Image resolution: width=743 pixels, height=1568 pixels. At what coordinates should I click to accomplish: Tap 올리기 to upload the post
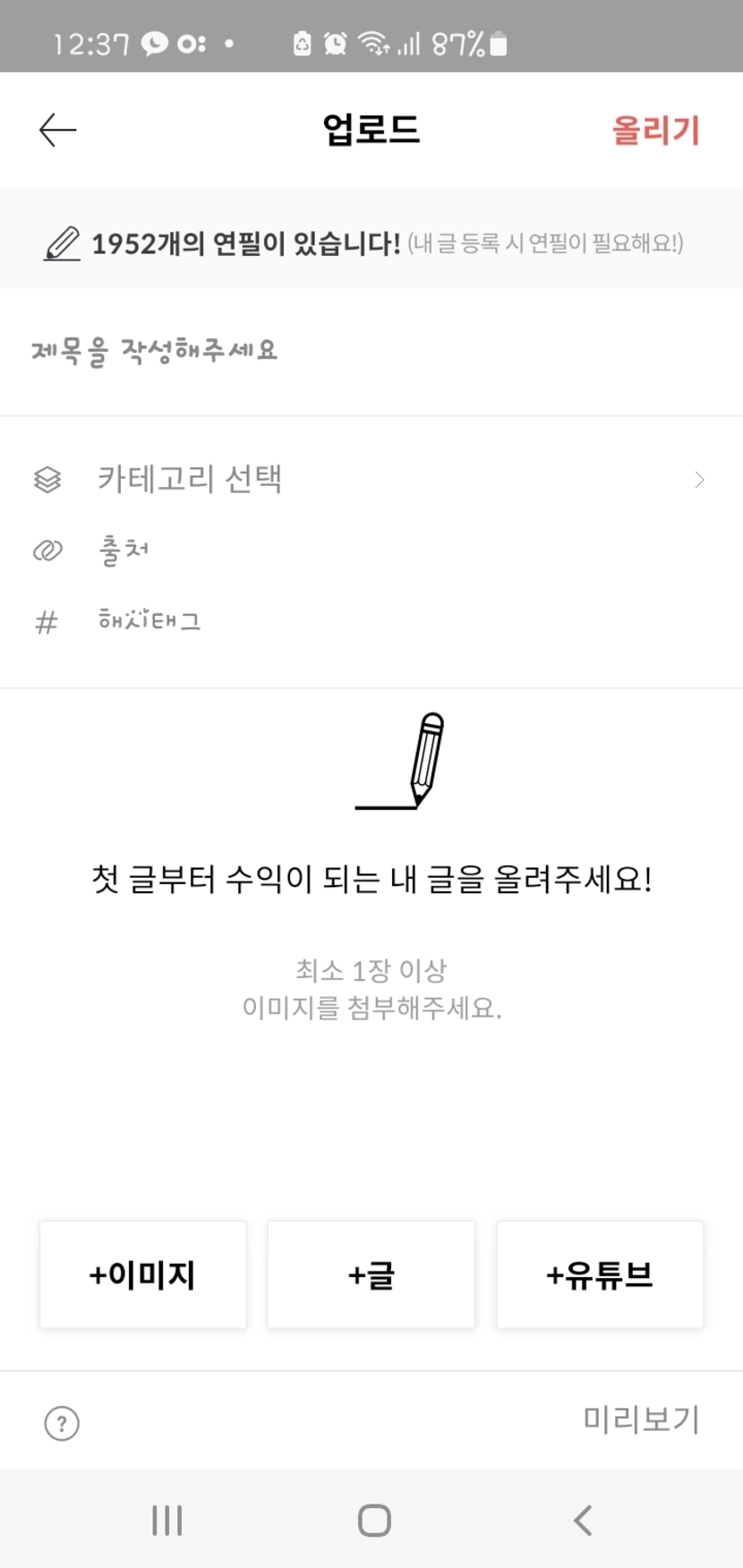point(655,131)
